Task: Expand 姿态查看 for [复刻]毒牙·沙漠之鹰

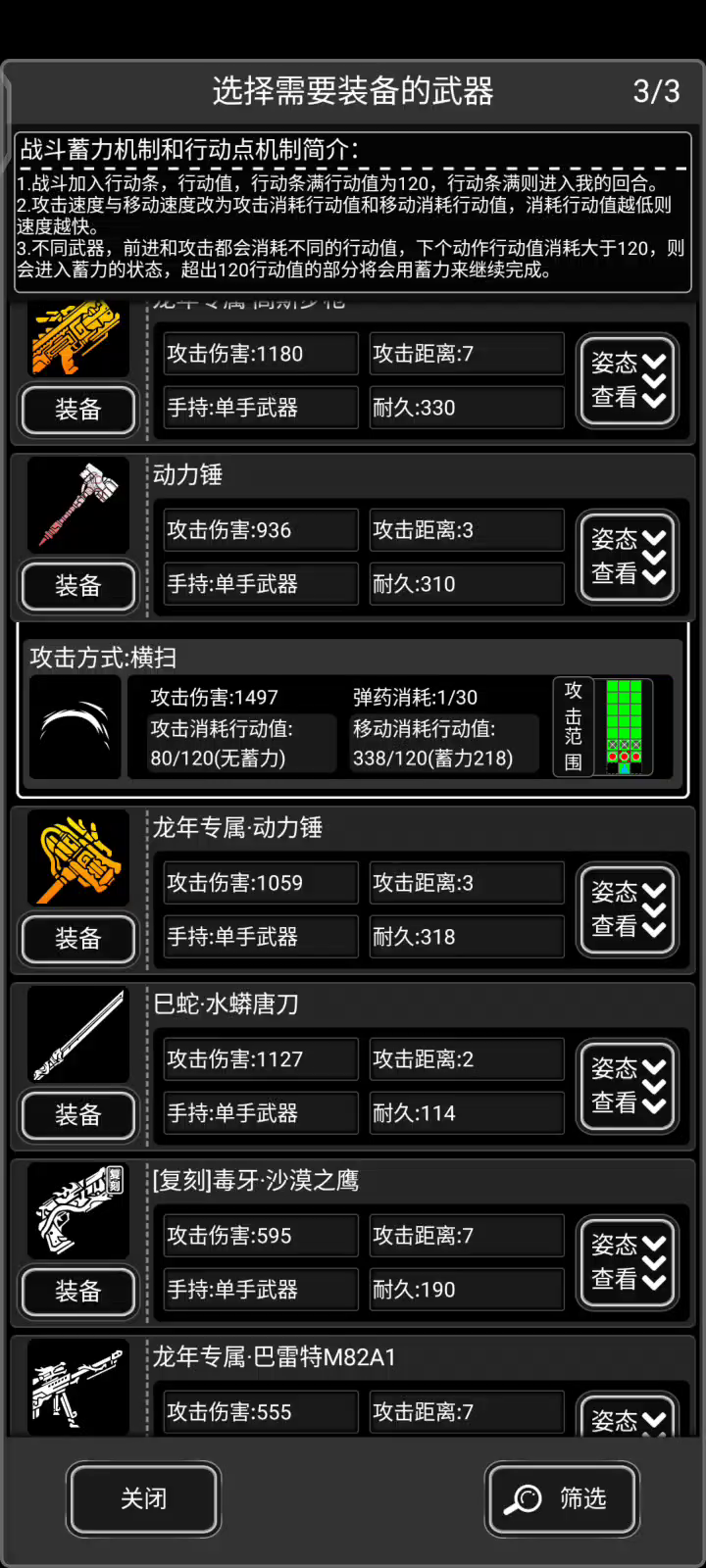Action: click(x=628, y=1262)
